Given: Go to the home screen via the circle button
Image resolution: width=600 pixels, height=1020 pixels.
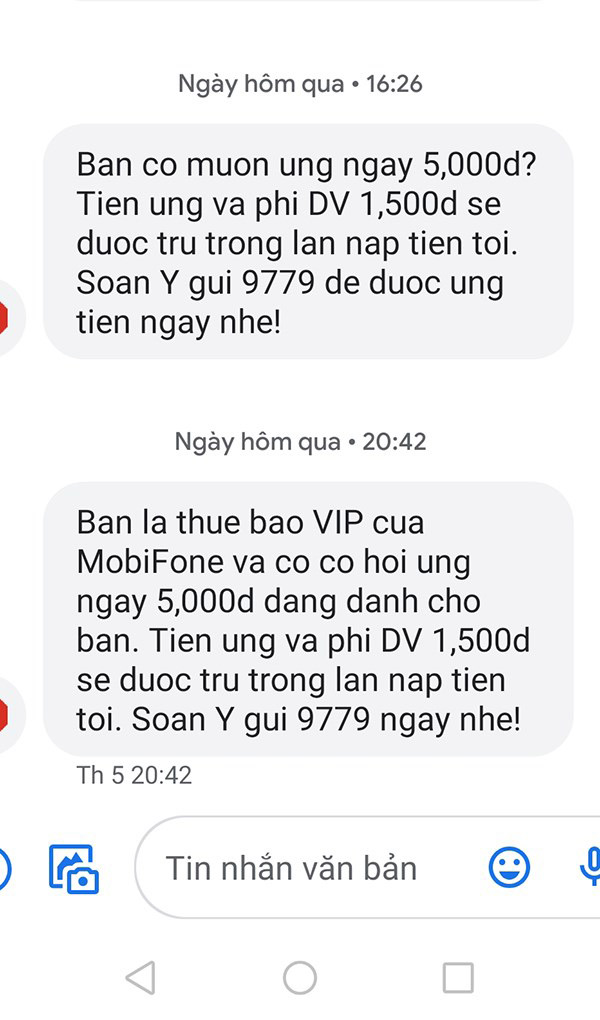Looking at the screenshot, I should point(300,977).
